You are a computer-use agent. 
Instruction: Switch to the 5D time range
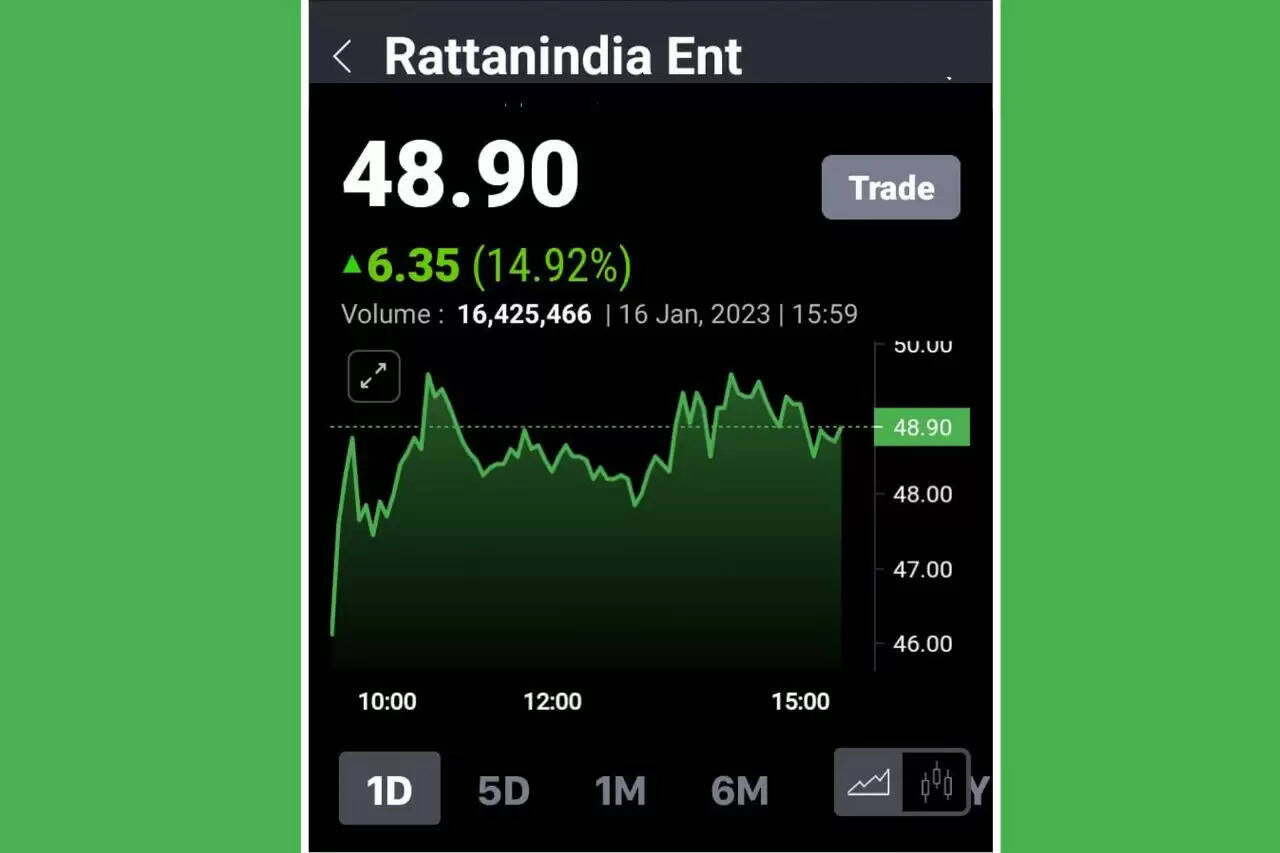503,791
